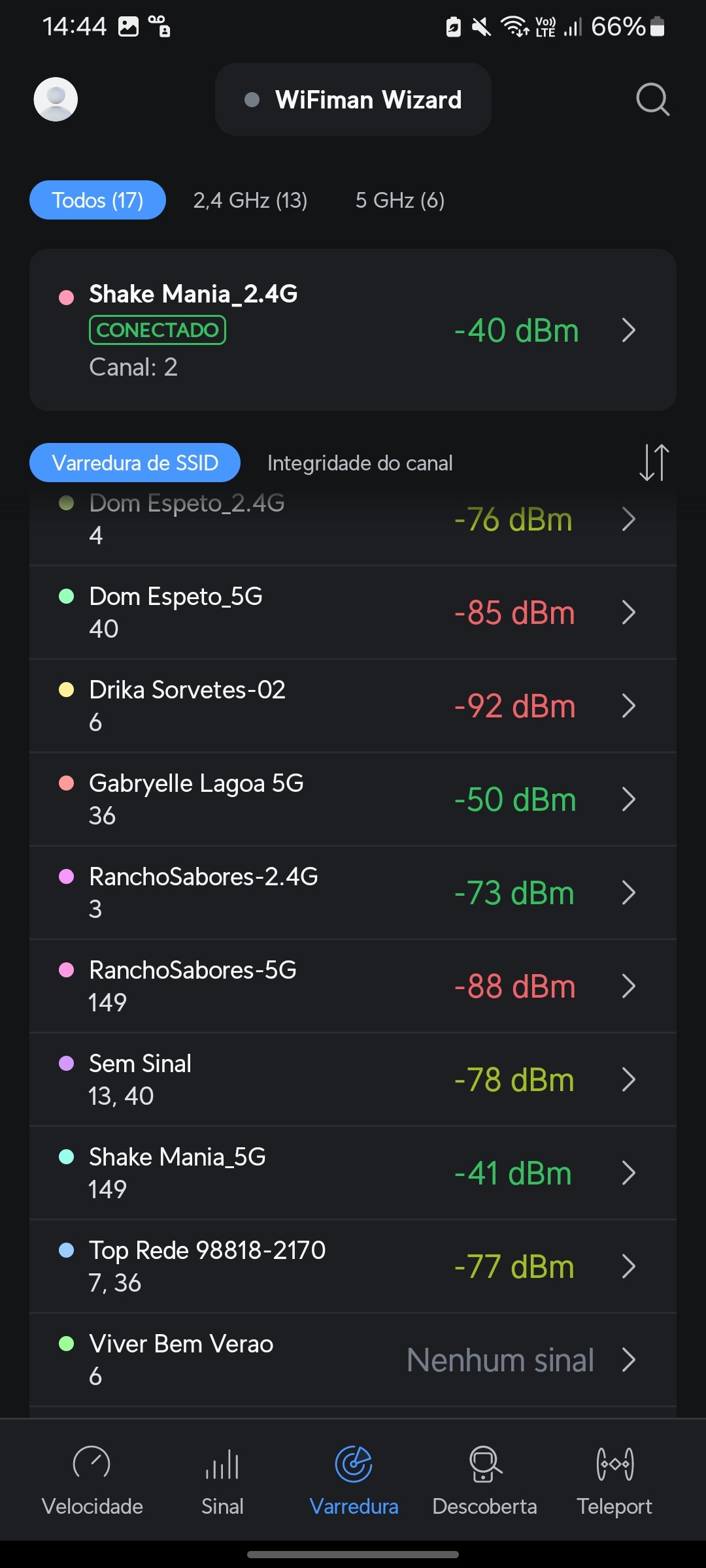View Gabryelle Lagoa 5G network
The width and height of the screenshot is (706, 1568).
pos(353,799)
